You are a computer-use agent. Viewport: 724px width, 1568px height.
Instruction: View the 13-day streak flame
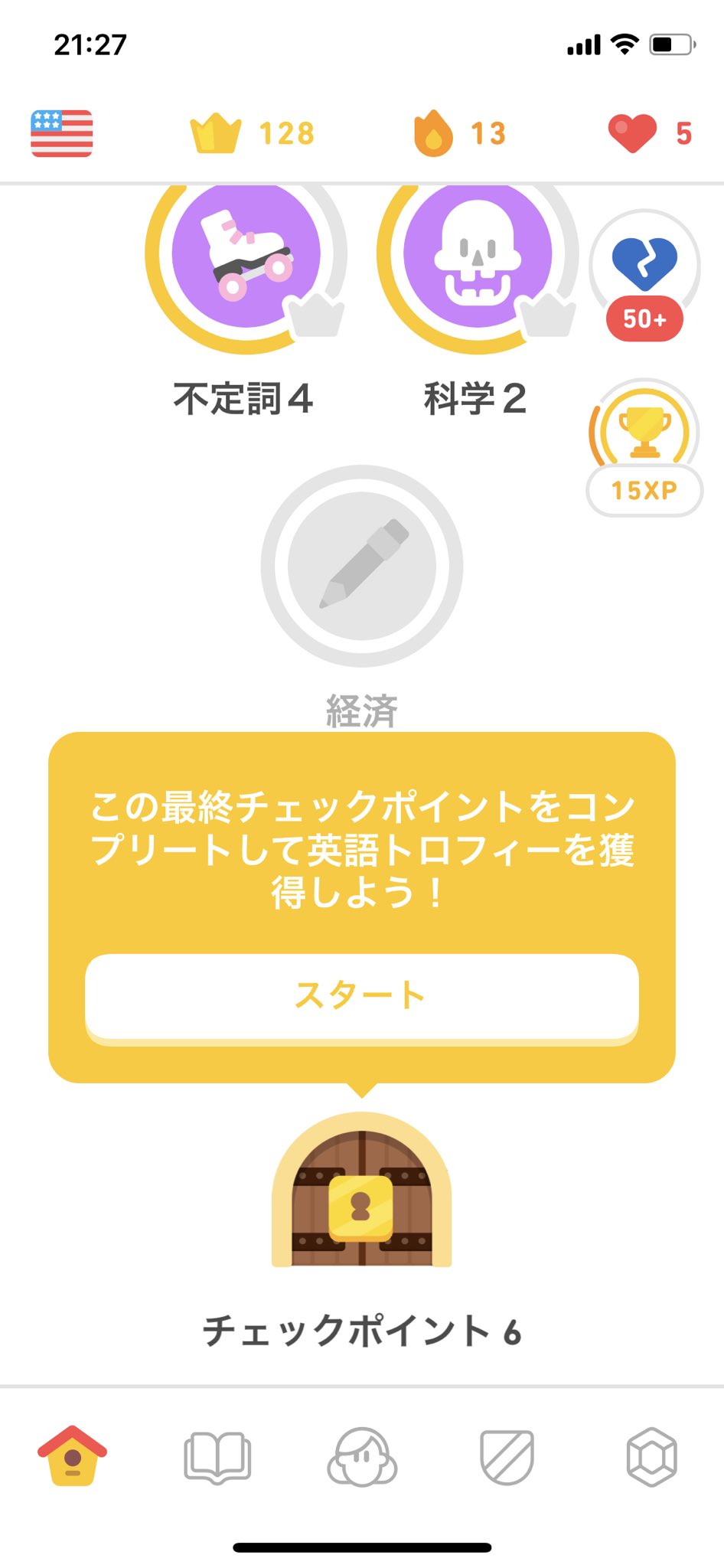click(x=459, y=133)
